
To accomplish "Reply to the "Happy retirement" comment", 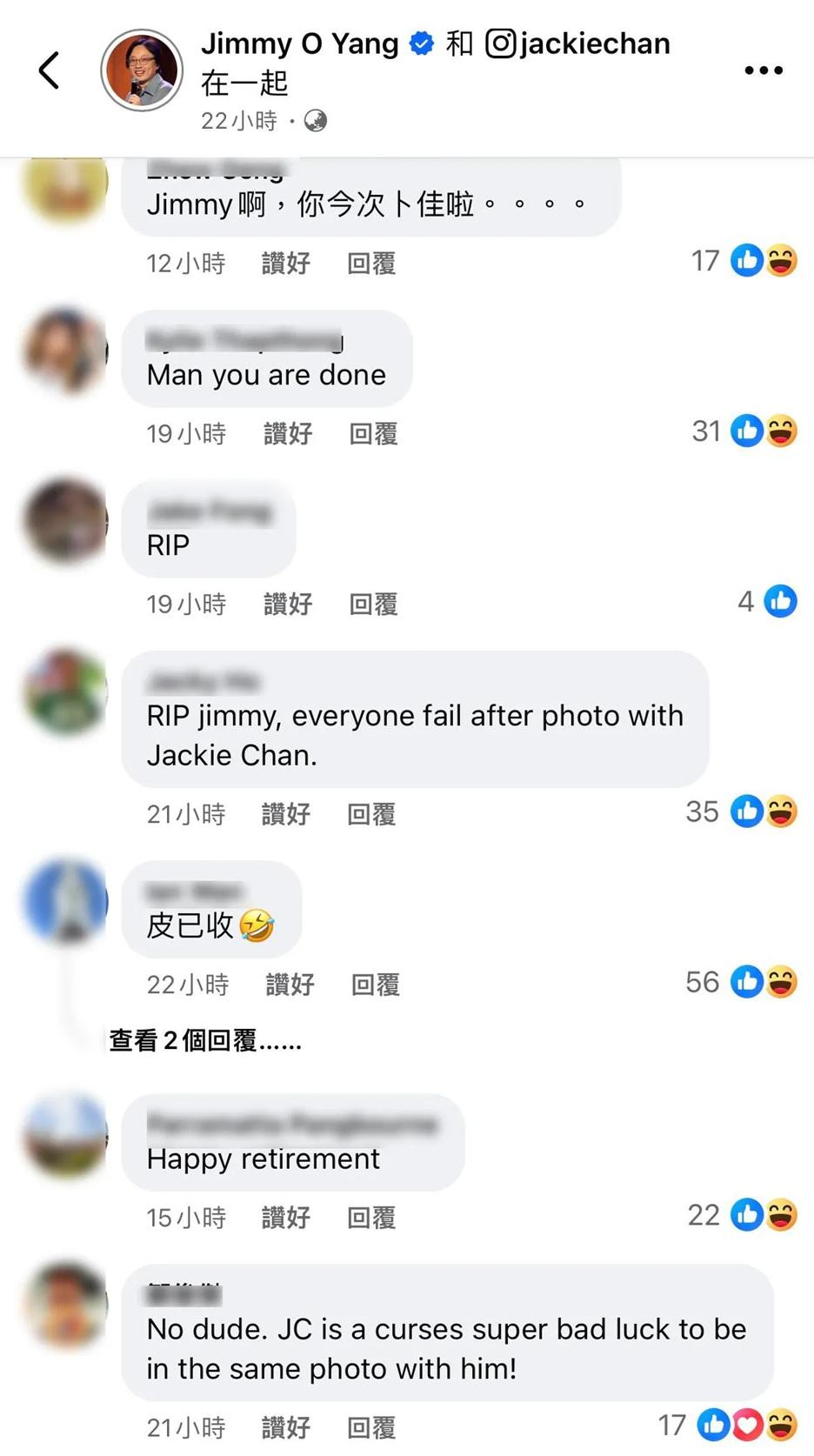I will (371, 1218).
